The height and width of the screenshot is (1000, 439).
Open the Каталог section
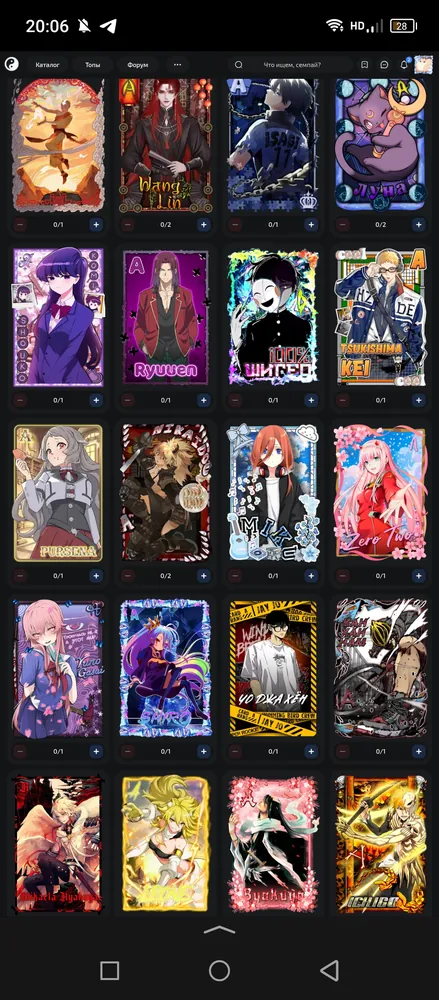pyautogui.click(x=48, y=64)
